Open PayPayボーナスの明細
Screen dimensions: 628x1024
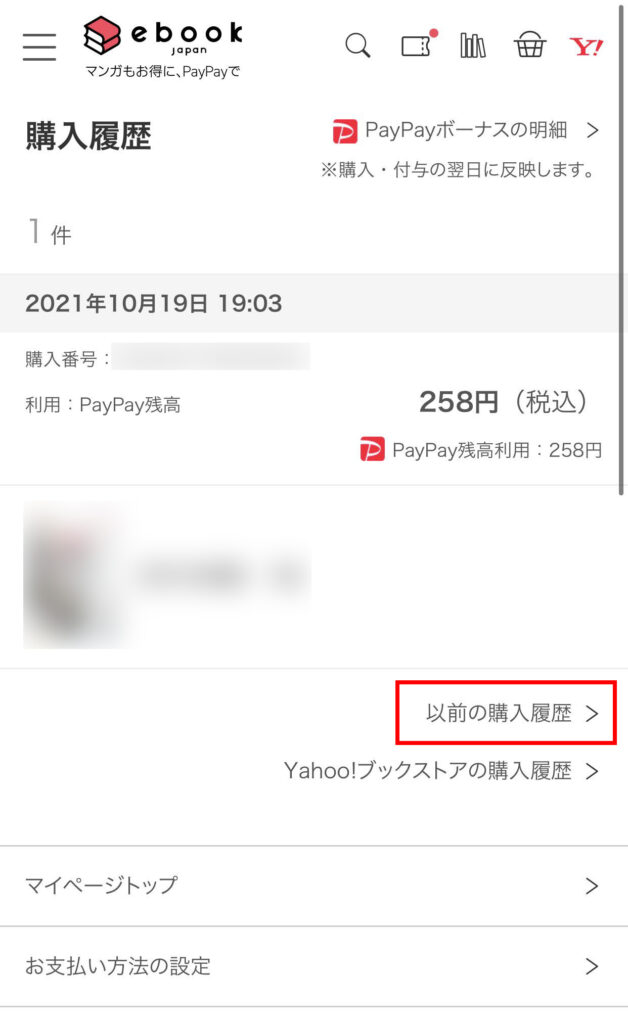tap(466, 130)
